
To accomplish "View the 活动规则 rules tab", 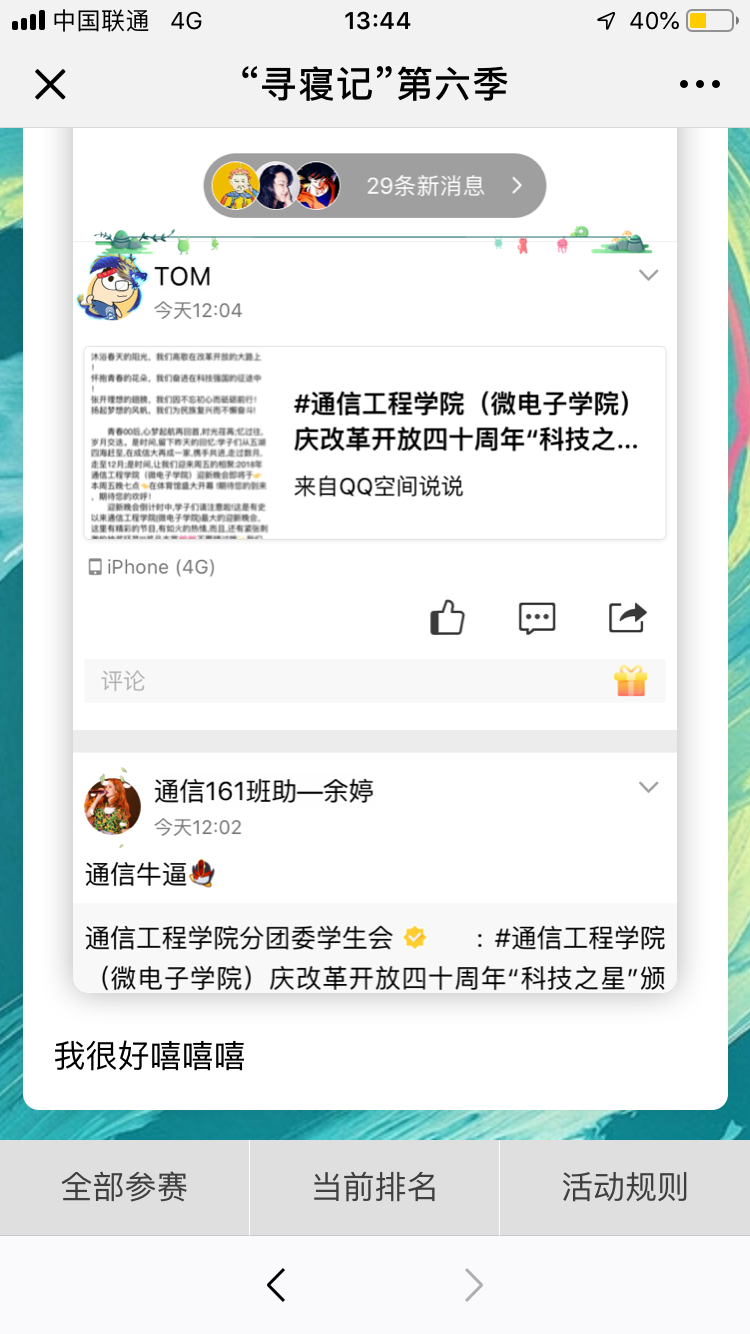I will click(x=625, y=1188).
